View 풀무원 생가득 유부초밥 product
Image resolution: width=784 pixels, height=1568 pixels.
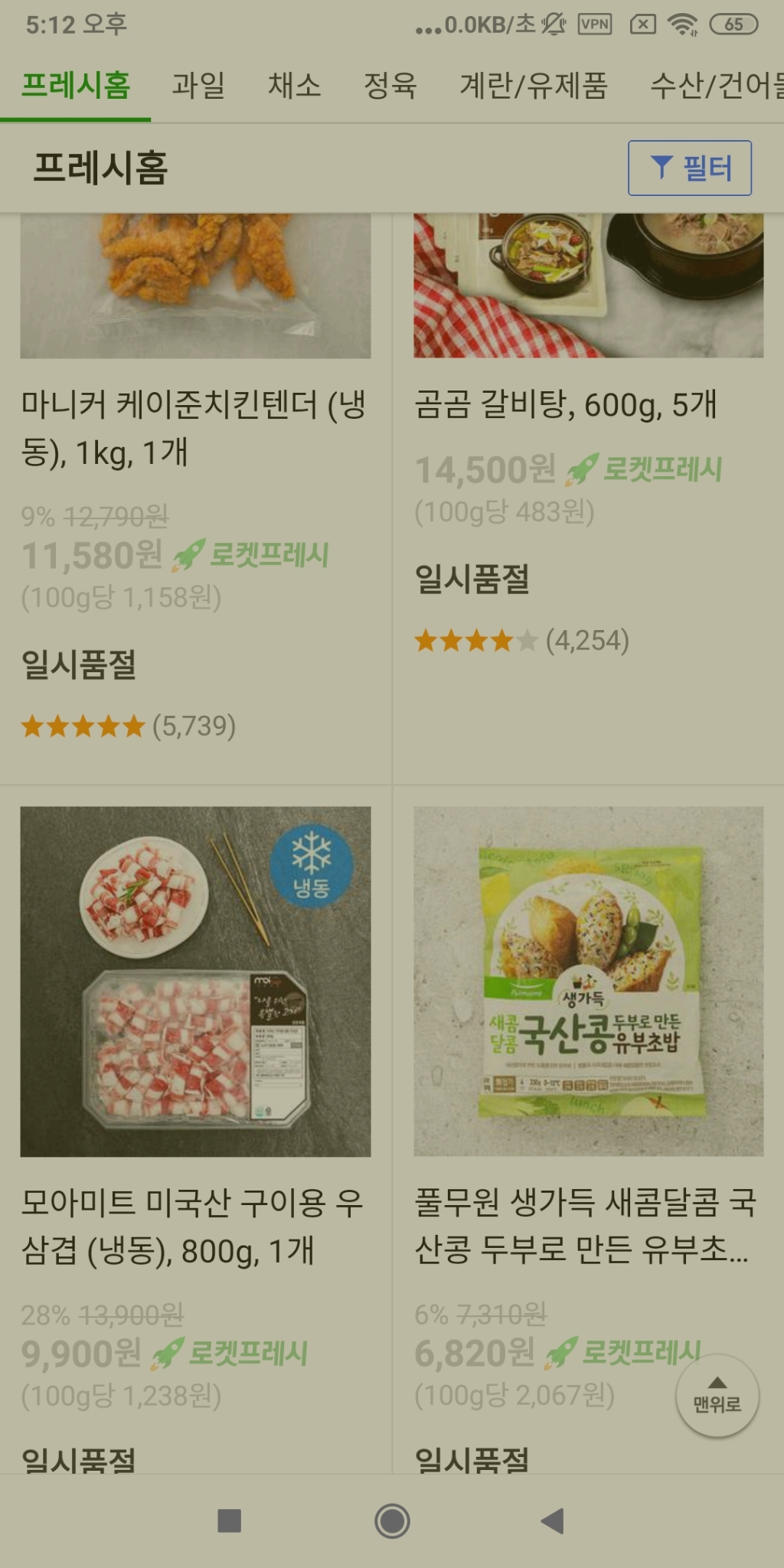tap(588, 982)
